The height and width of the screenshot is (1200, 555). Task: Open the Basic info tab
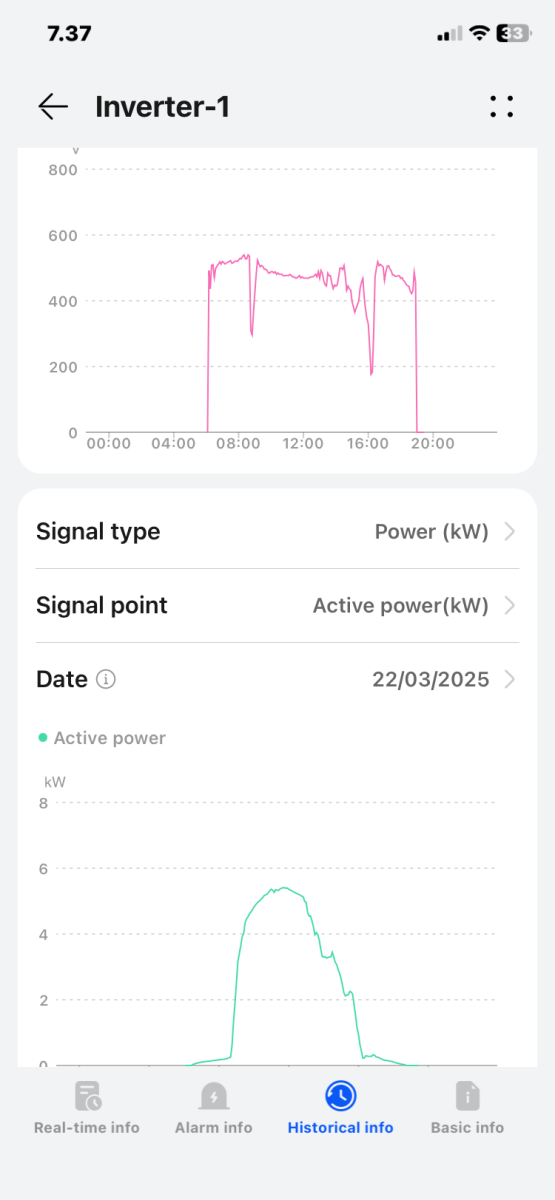tap(467, 1108)
